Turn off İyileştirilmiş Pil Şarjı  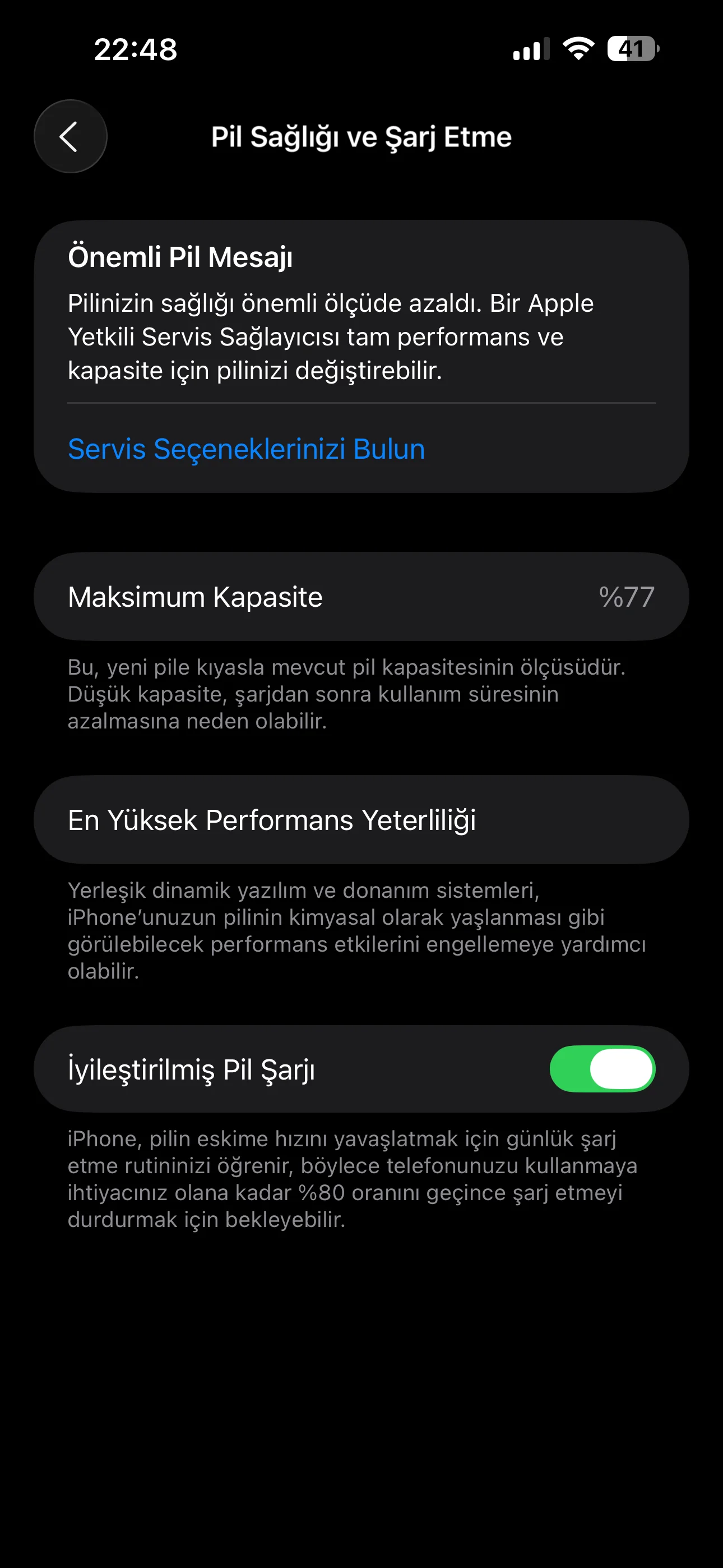601,1069
